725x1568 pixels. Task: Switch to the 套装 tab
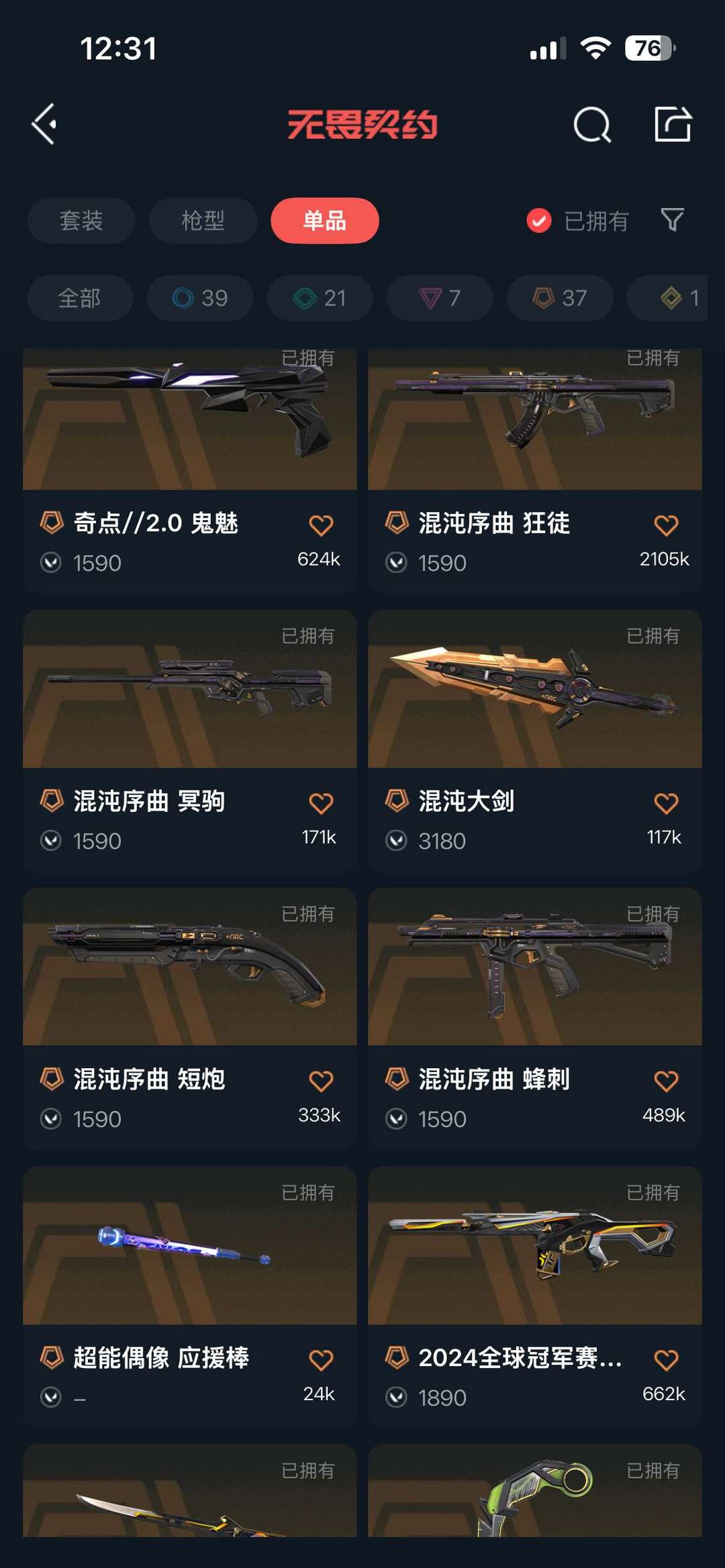click(80, 220)
